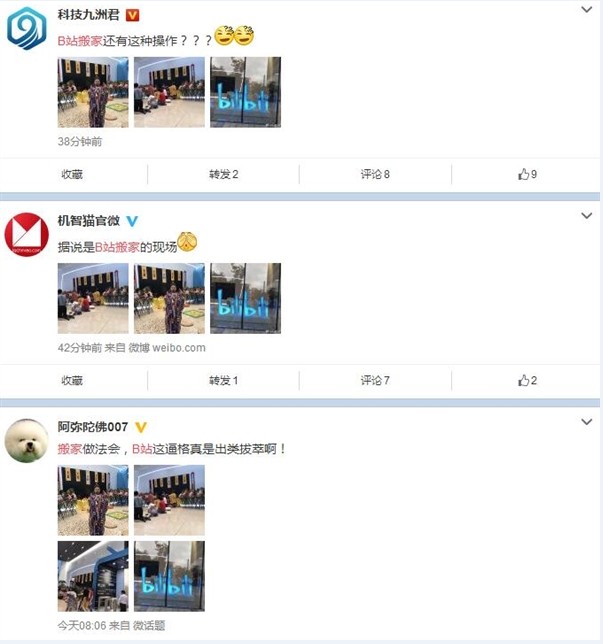Repost 科技九洲君's post via 转发 2

(x=223, y=174)
